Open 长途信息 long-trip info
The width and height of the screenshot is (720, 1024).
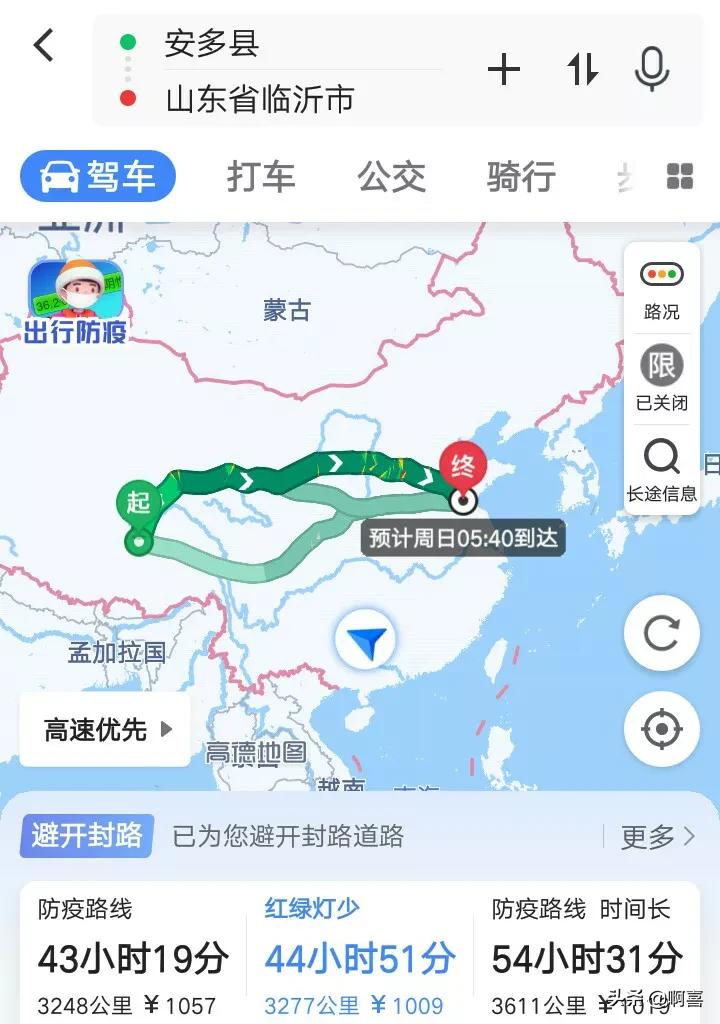(662, 470)
